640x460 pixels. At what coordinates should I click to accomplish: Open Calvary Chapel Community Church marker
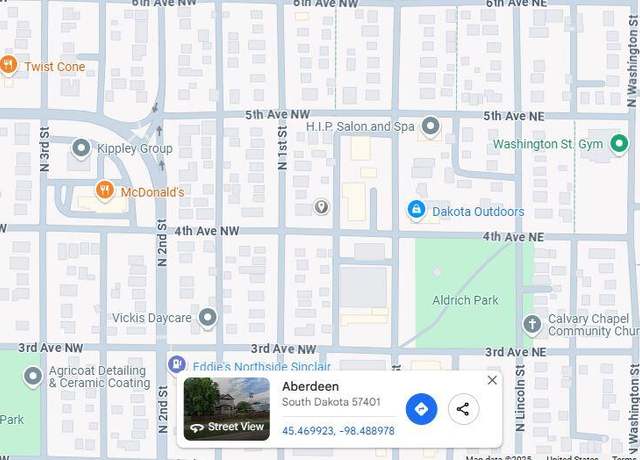[x=532, y=324]
